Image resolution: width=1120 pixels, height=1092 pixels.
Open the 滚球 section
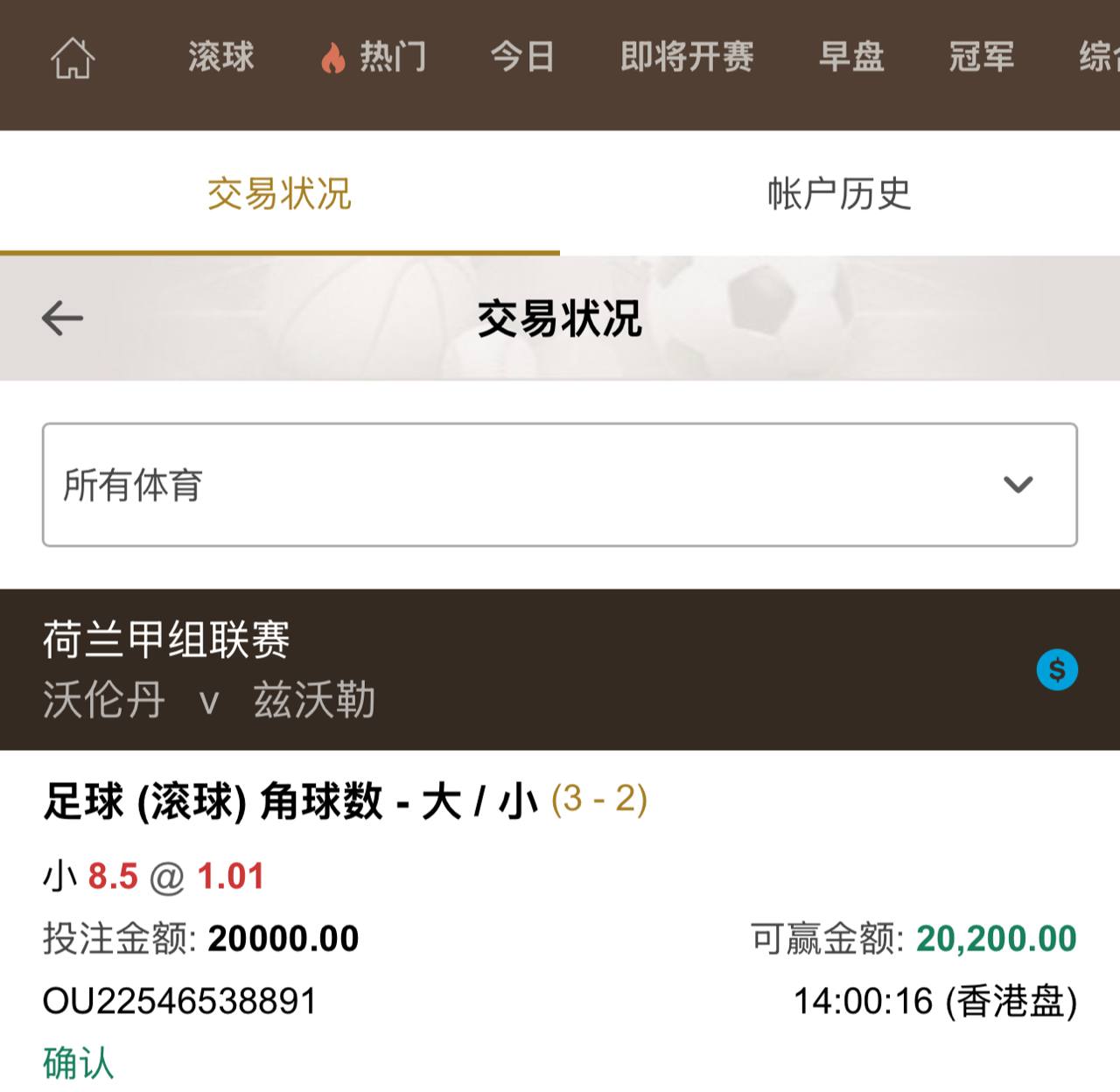[220, 58]
